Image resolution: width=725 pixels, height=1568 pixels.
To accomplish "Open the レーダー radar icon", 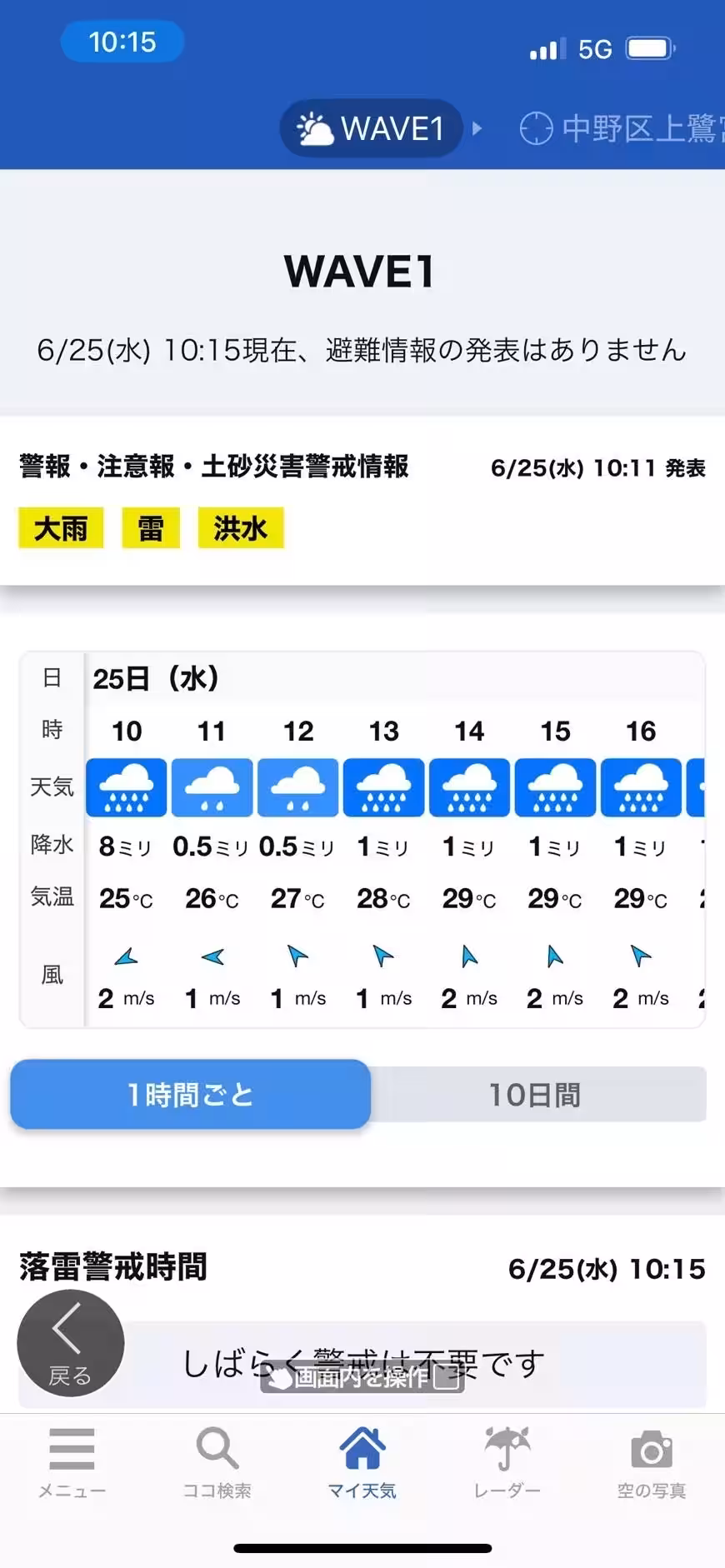I will click(x=507, y=1458).
